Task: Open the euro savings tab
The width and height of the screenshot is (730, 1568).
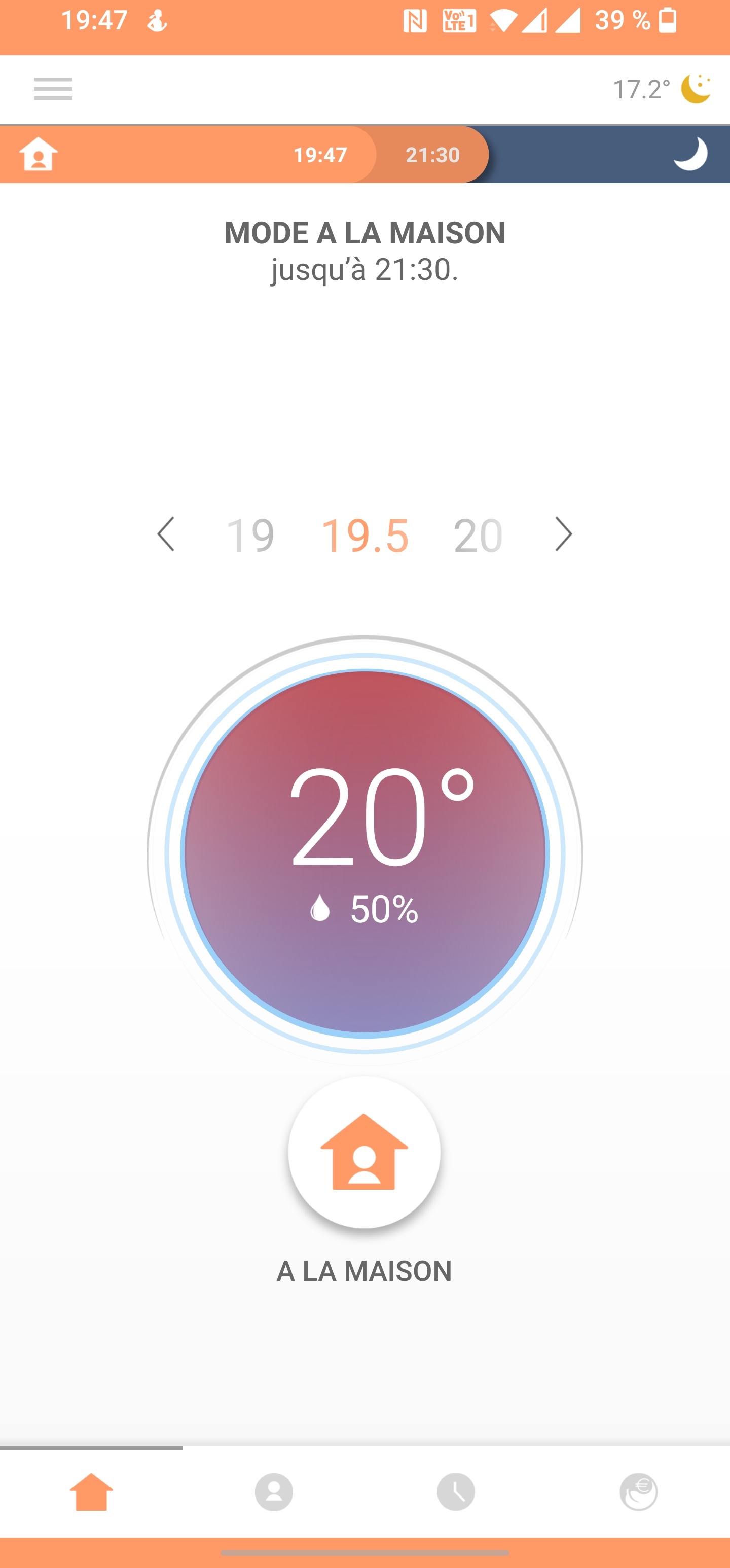Action: (x=638, y=1491)
